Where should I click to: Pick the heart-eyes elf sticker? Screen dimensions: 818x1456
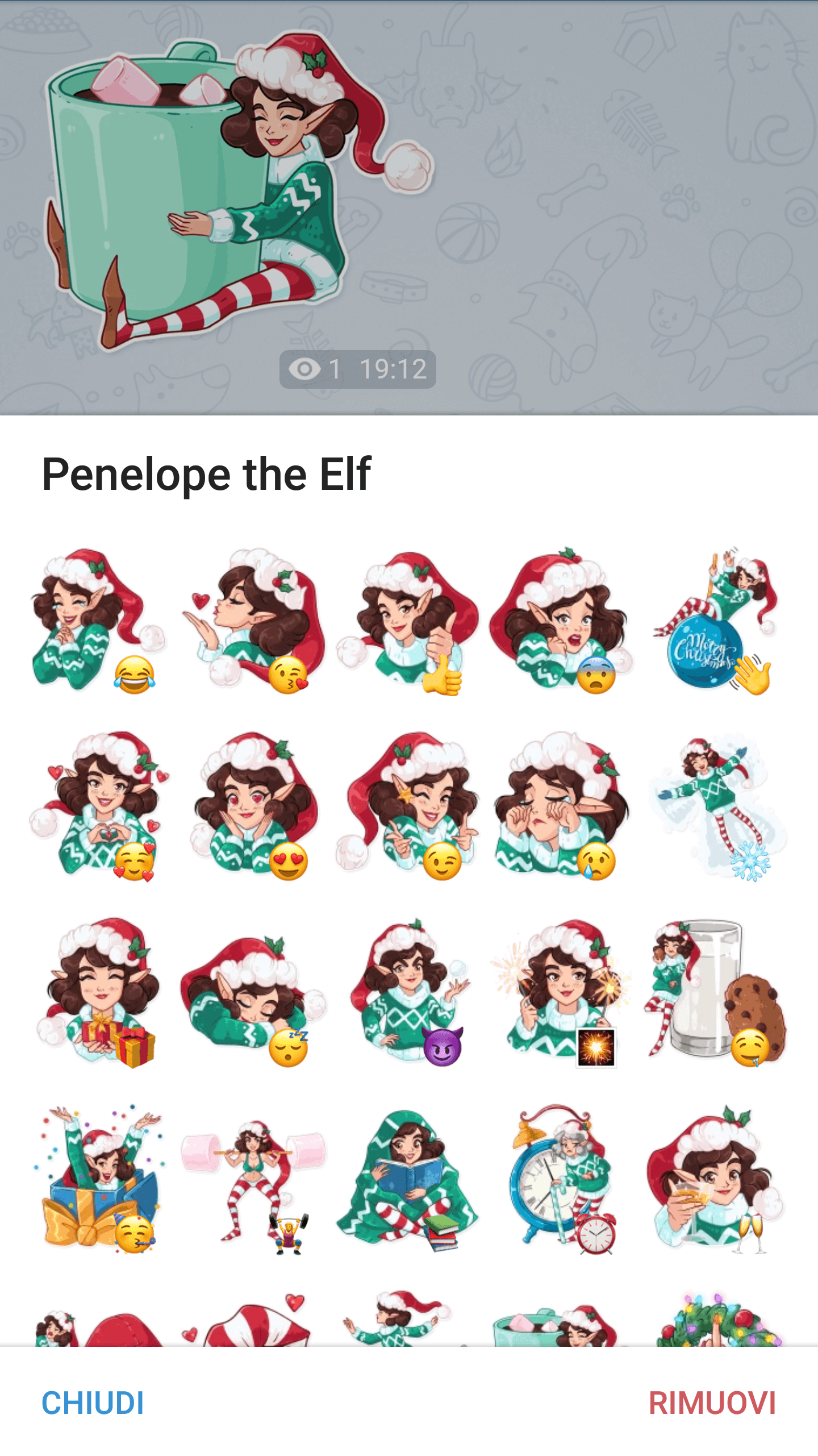click(253, 806)
